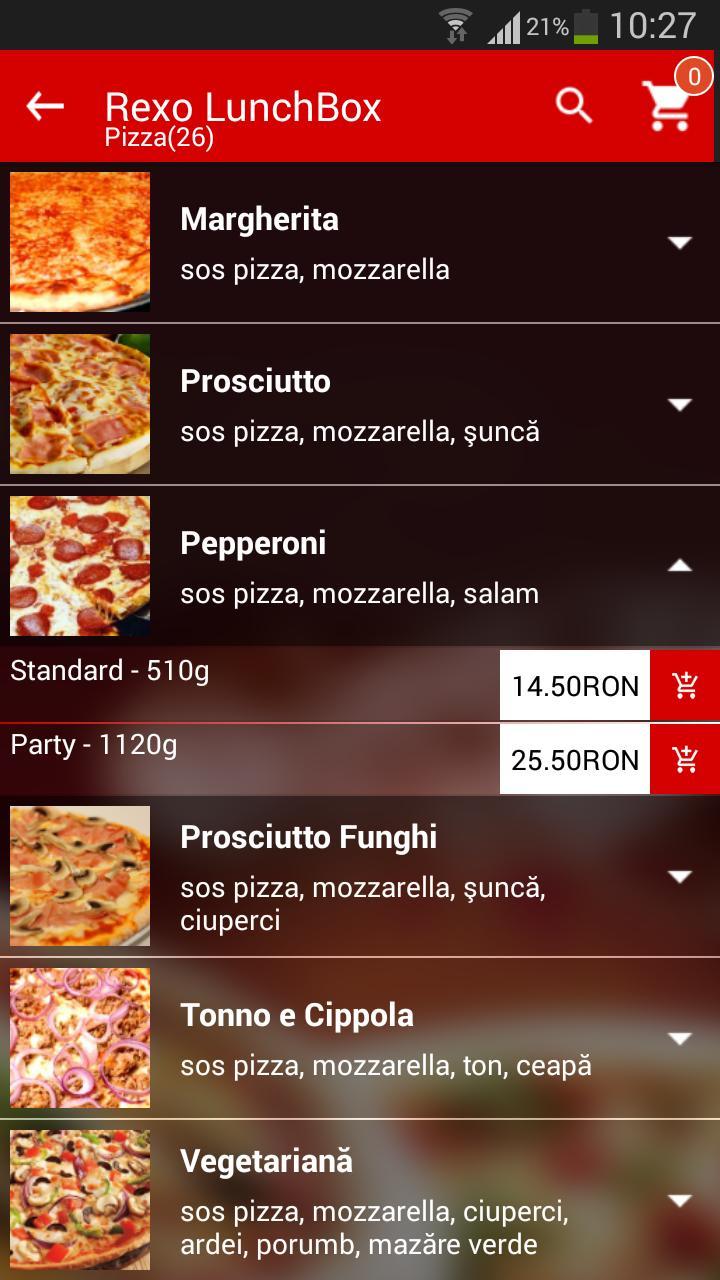Collapse the Pepperoni pizza options

tap(680, 565)
